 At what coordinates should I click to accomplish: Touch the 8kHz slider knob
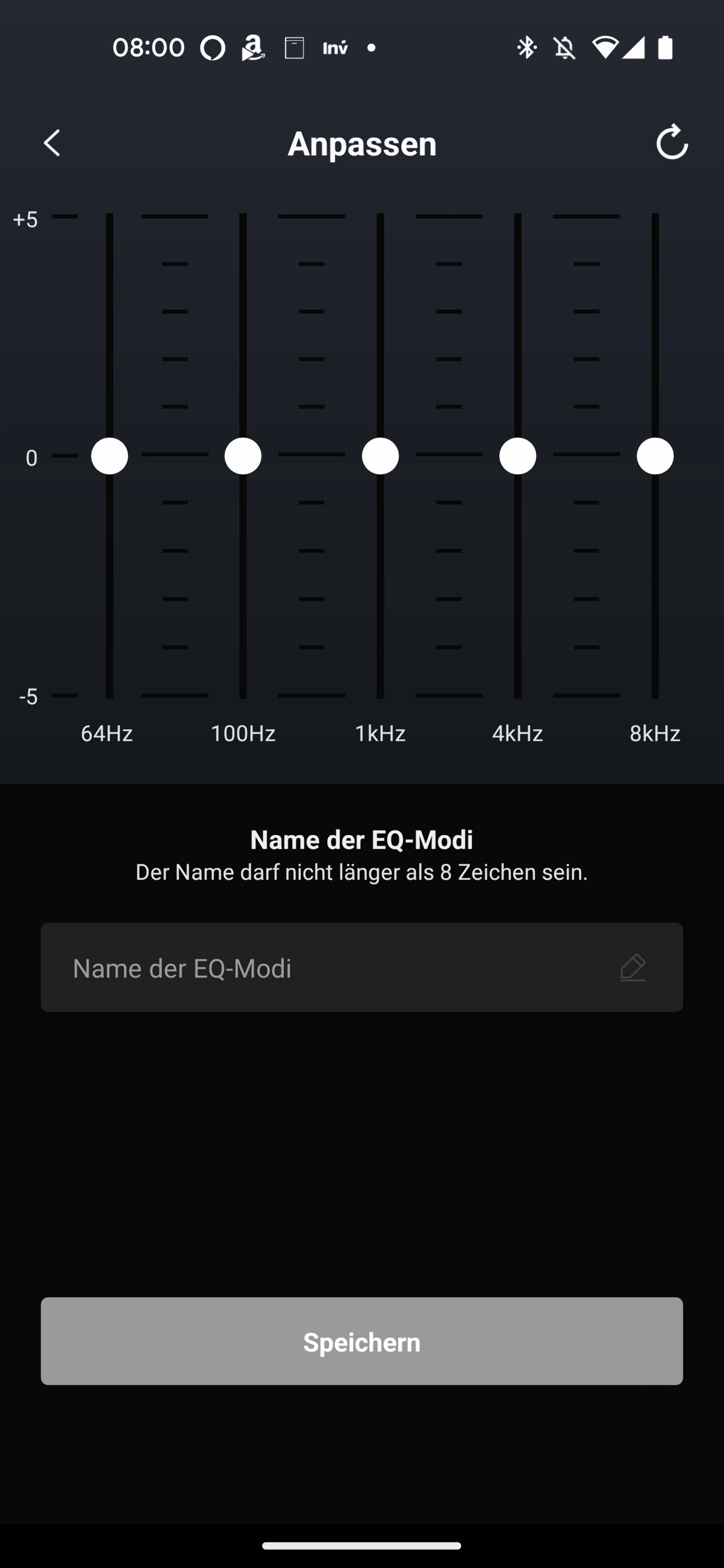click(655, 456)
